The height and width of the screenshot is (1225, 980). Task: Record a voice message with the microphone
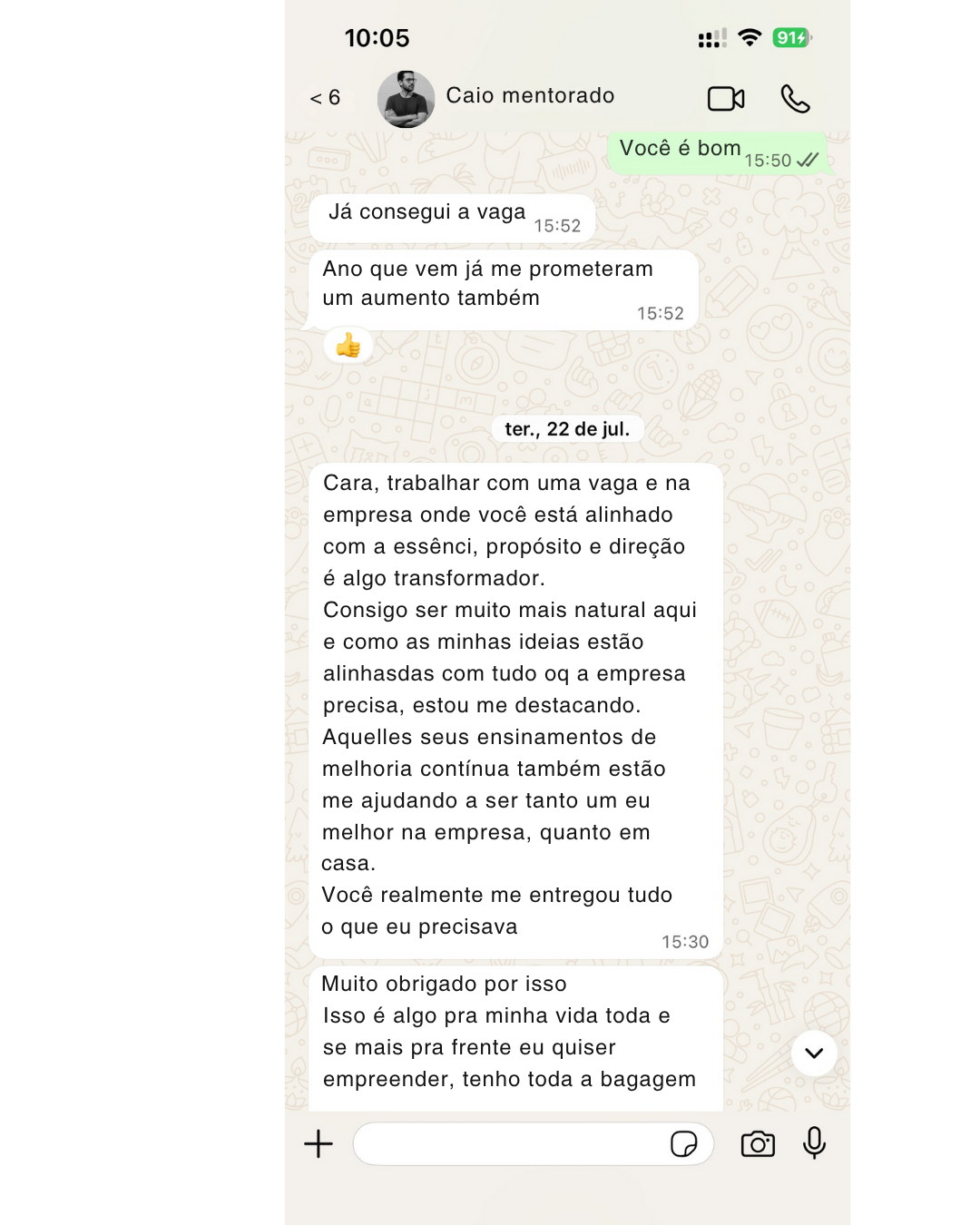814,1143
